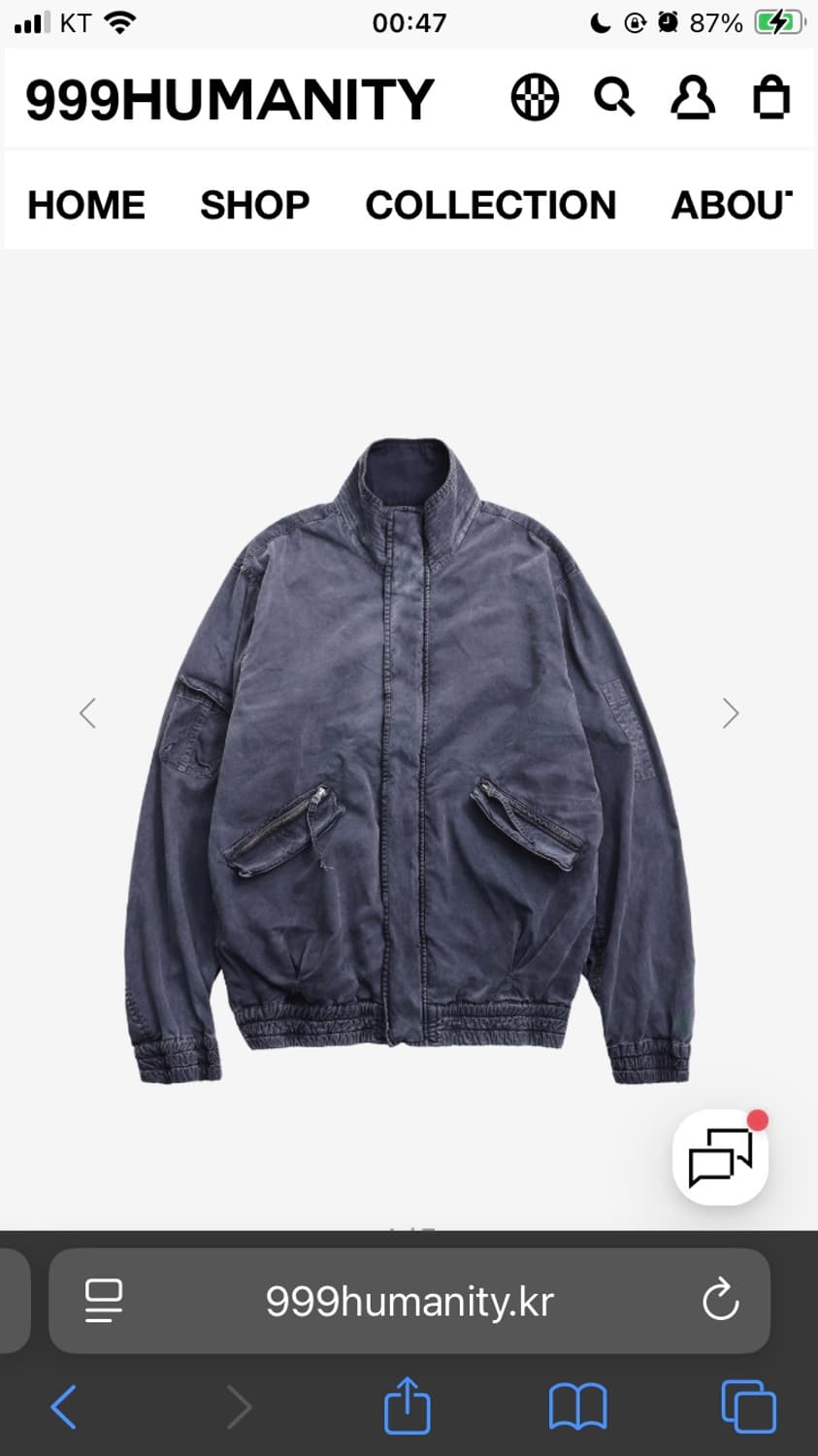Open the shopping cart

click(771, 97)
